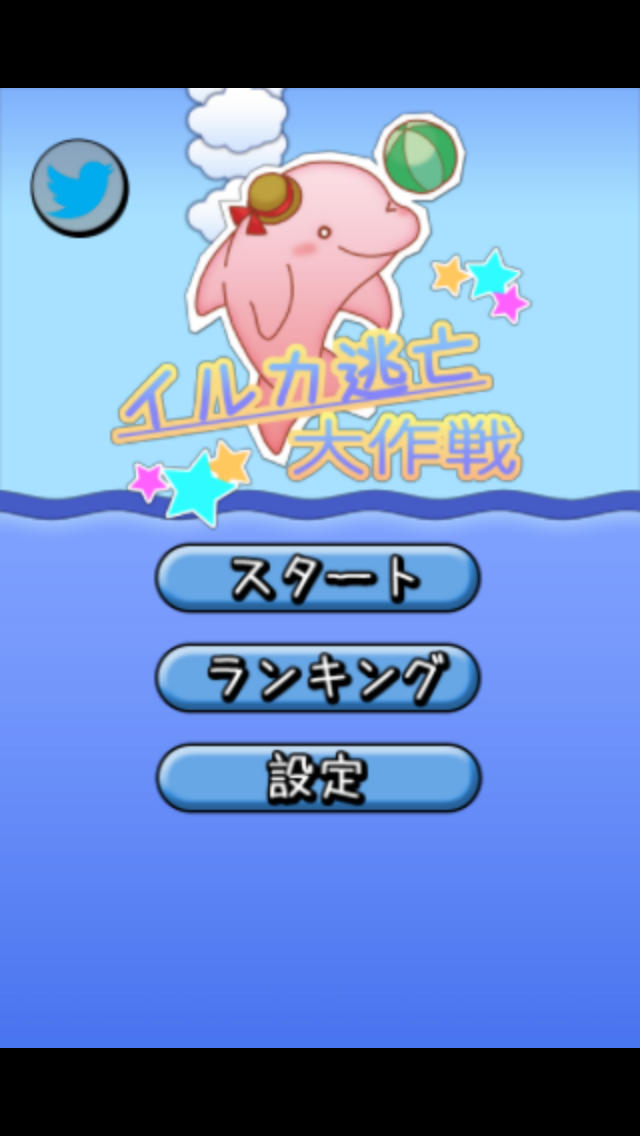Open the ランキング leaderboard
Viewport: 640px width, 1136px height.
(318, 678)
